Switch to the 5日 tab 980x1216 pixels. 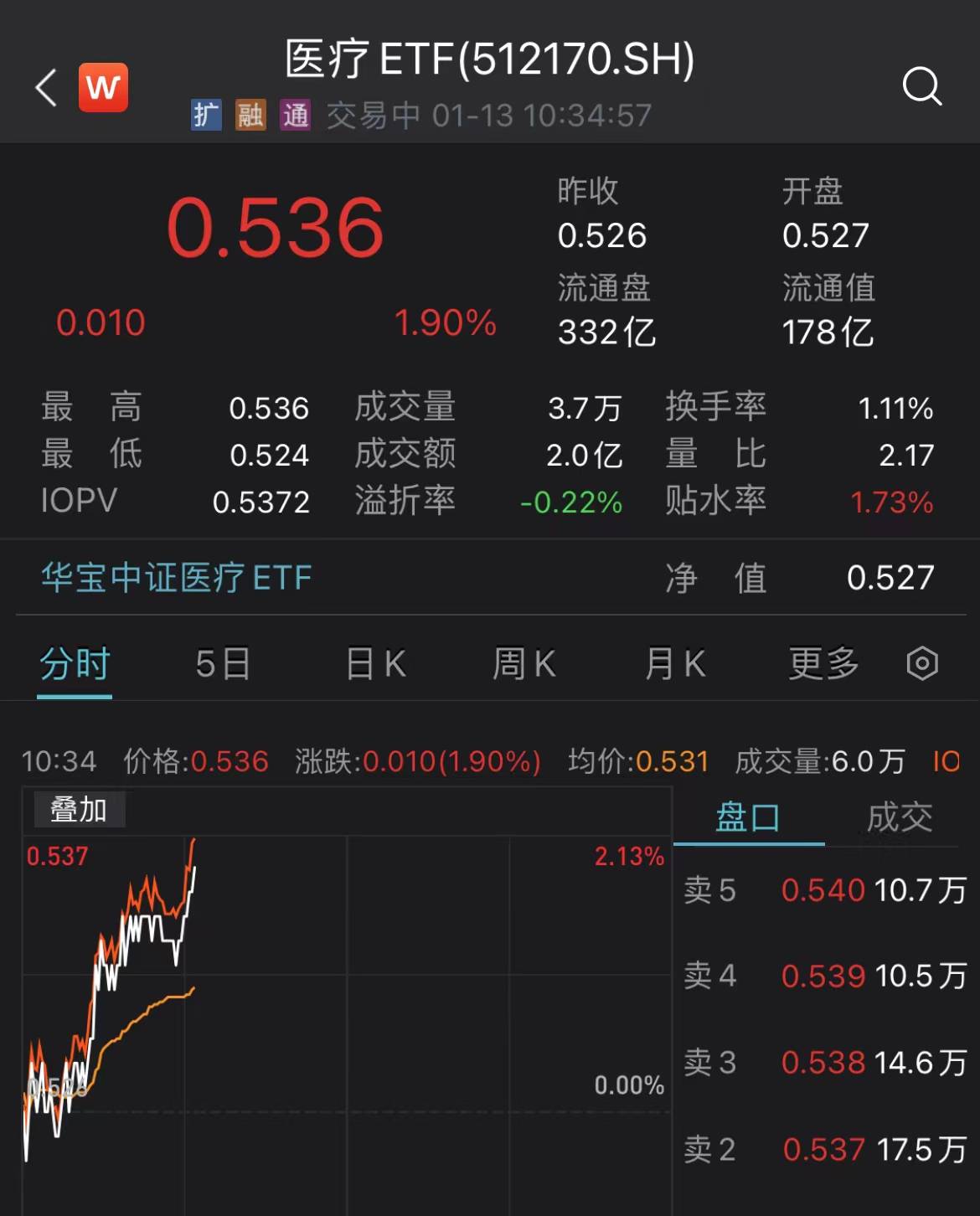click(224, 663)
